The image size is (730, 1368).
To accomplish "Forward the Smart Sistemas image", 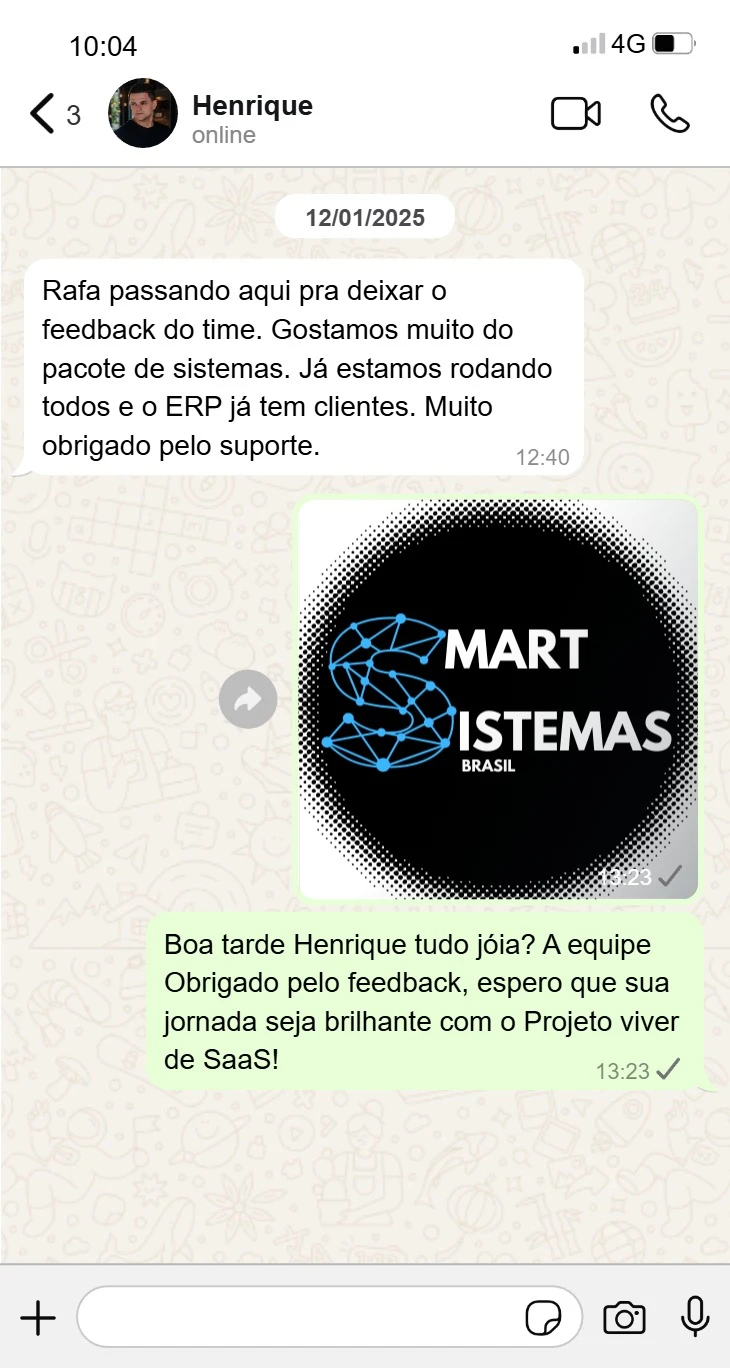I will 248,699.
